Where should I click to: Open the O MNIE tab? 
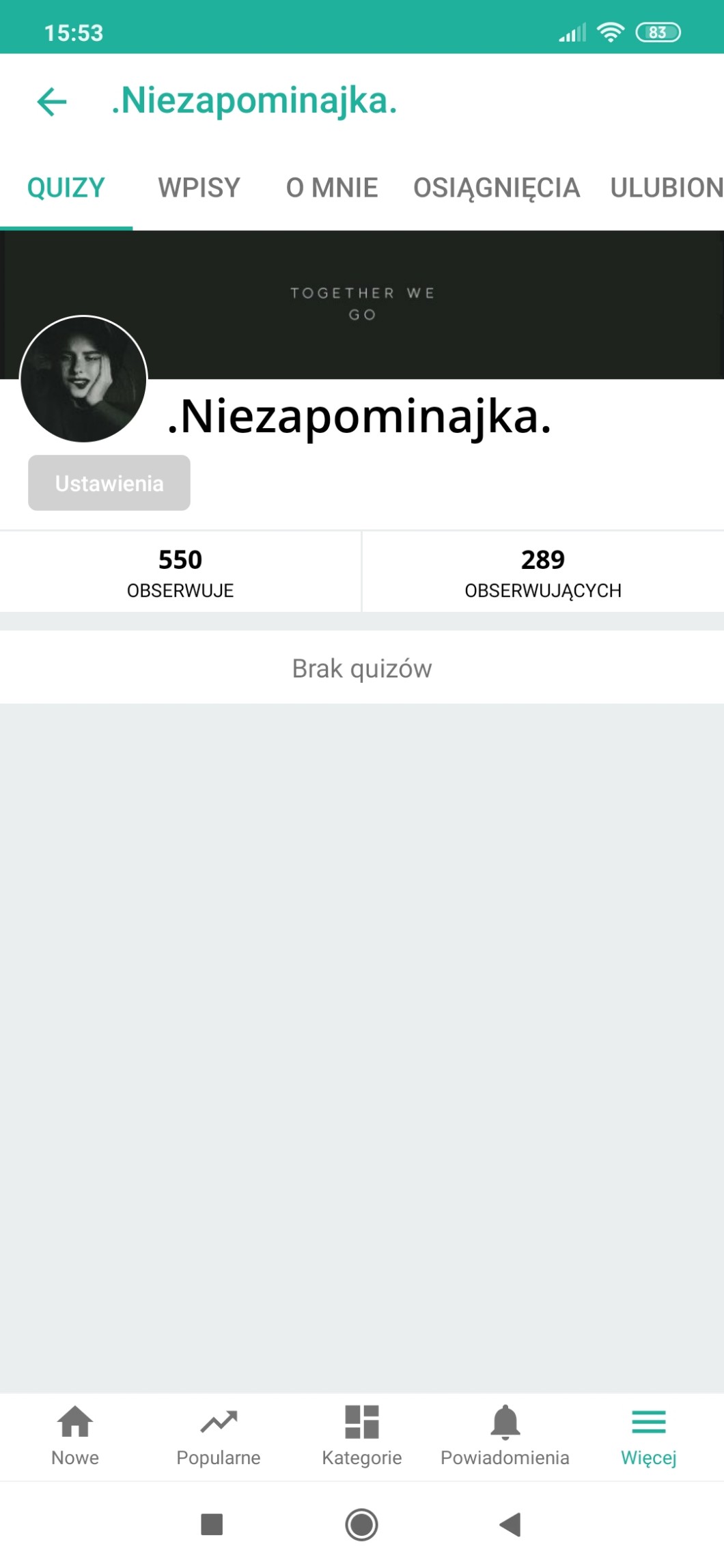point(332,188)
